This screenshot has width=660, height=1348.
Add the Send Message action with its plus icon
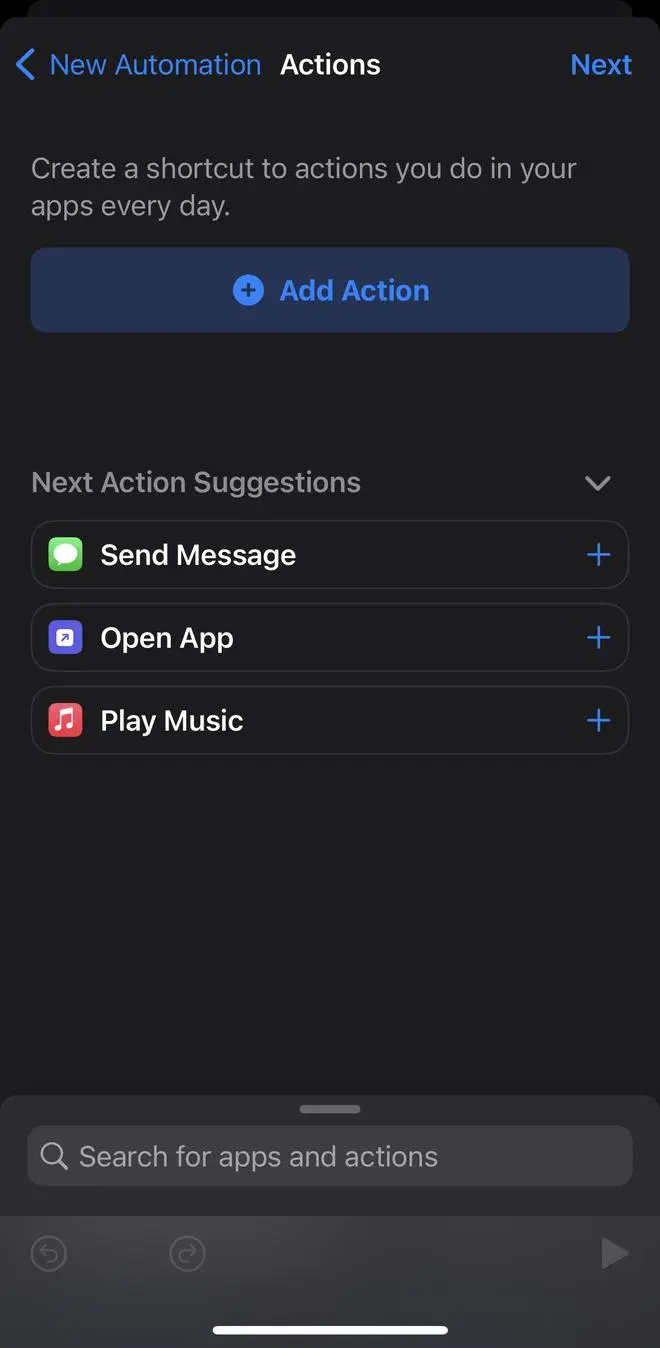coord(598,555)
